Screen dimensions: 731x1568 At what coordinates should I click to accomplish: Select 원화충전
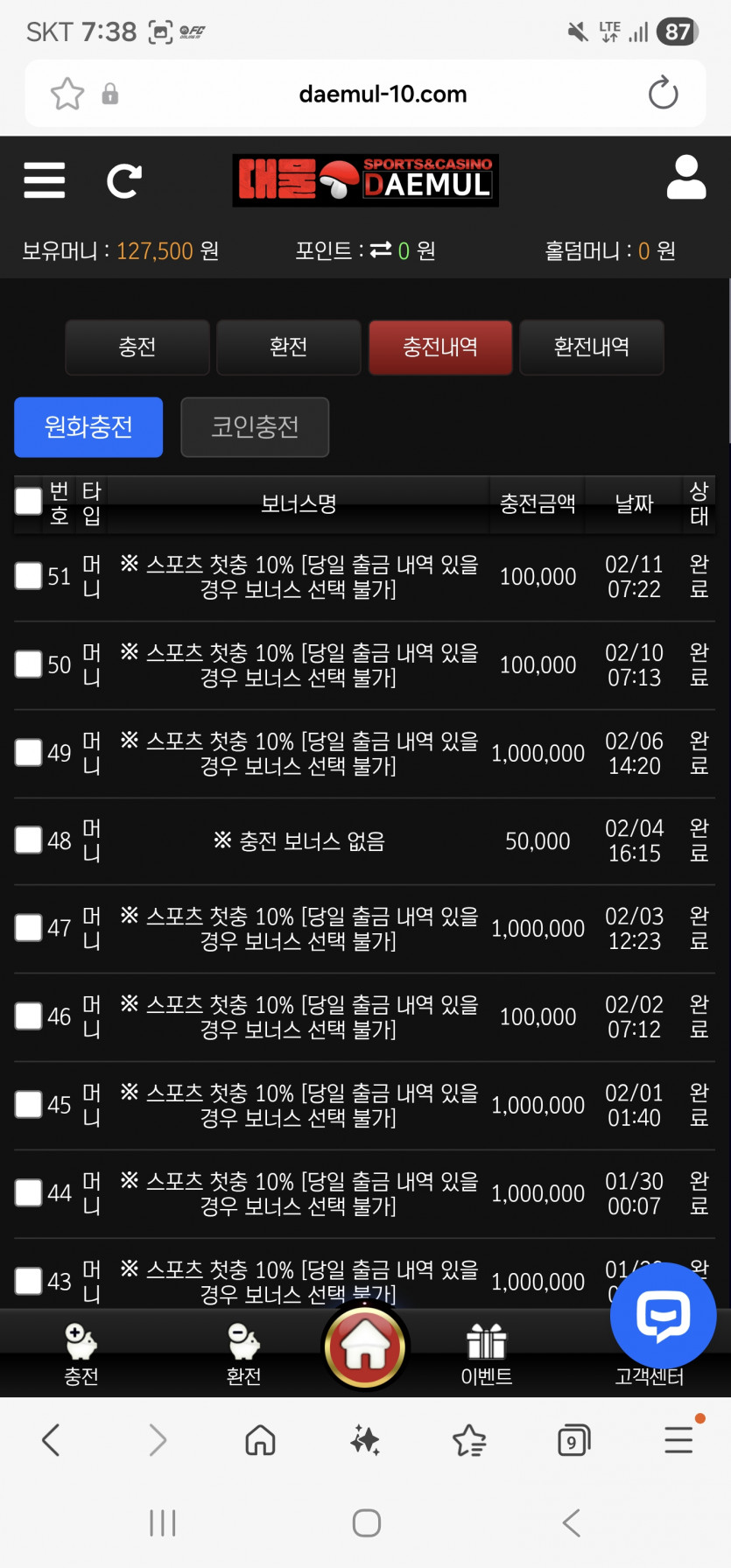click(x=88, y=427)
